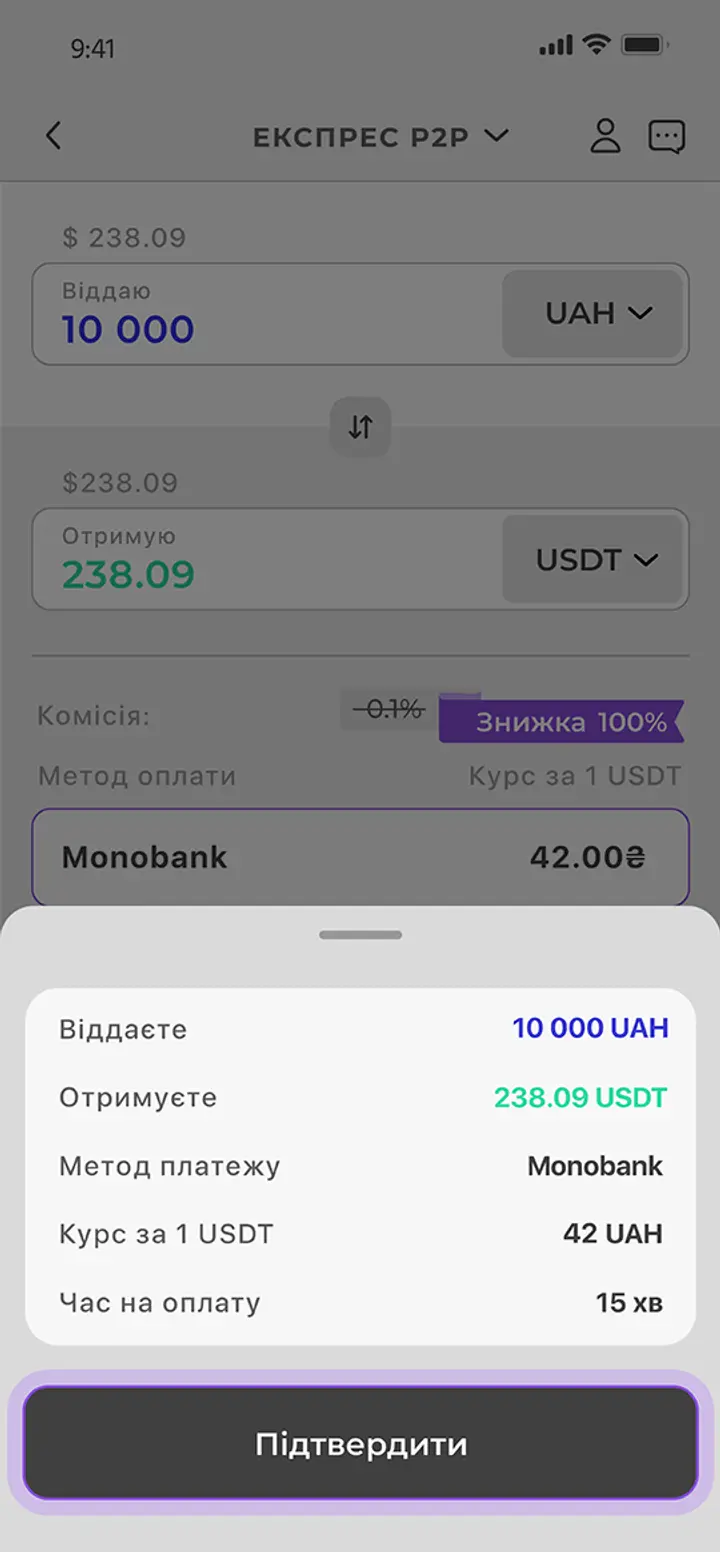This screenshot has height=1552, width=720.
Task: Go back with the arrow icon
Action: (54, 136)
